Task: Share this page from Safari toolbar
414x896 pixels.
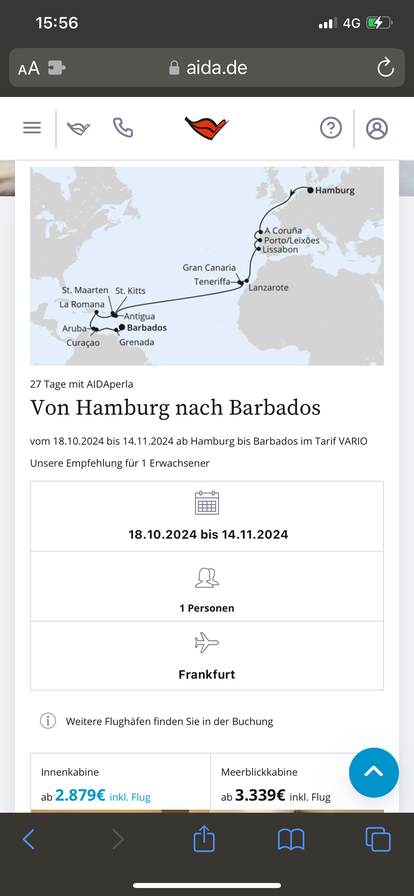Action: click(204, 838)
